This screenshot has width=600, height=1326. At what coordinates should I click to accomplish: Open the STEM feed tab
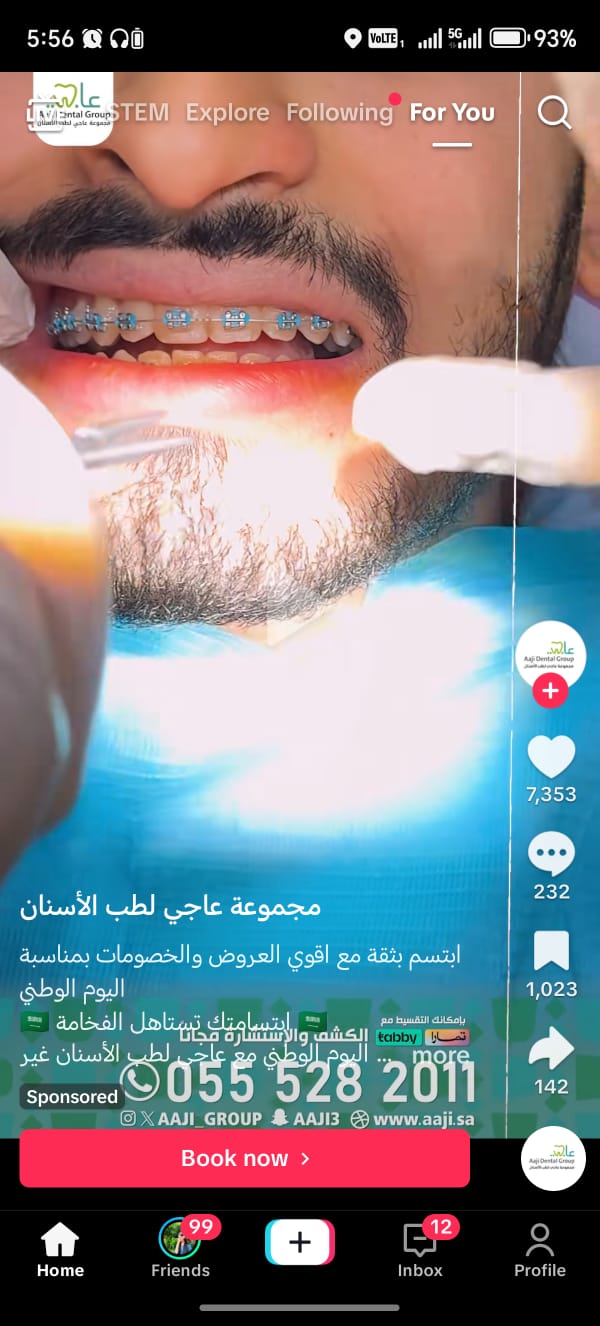tap(140, 112)
